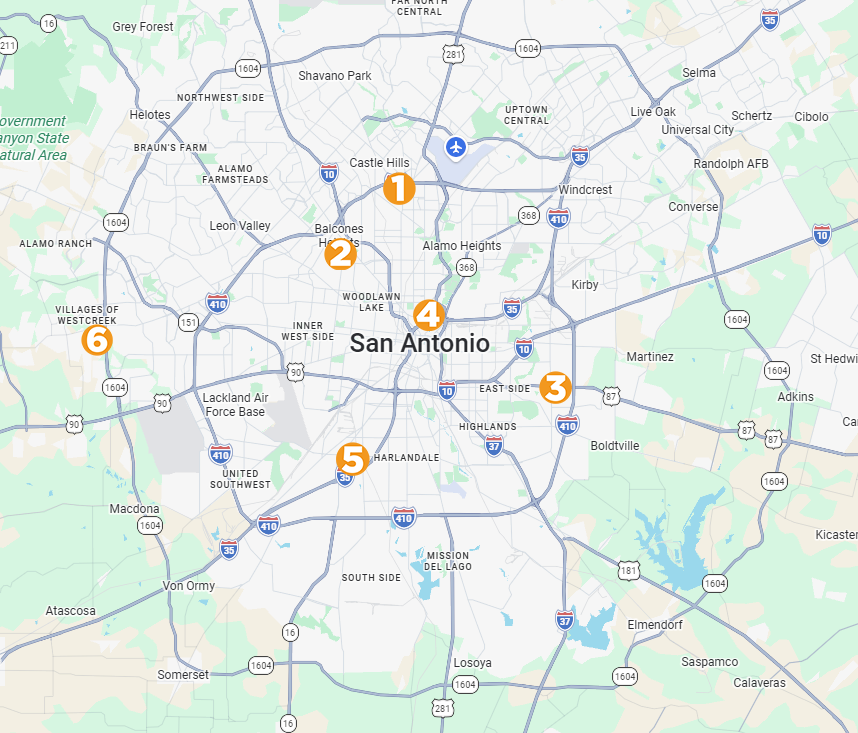This screenshot has height=733, width=858.
Task: Choose marker 4 above the San Antonio label
Action: (x=428, y=316)
